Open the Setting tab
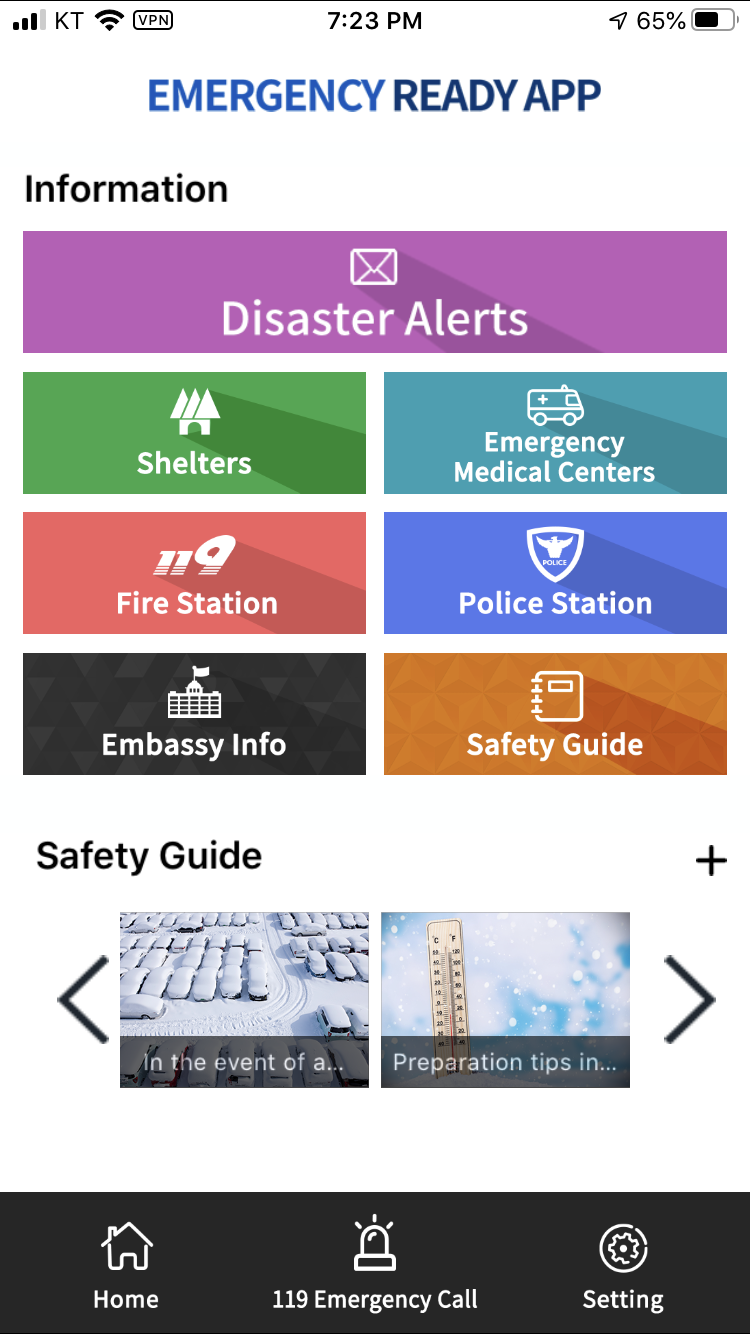 (x=622, y=1264)
